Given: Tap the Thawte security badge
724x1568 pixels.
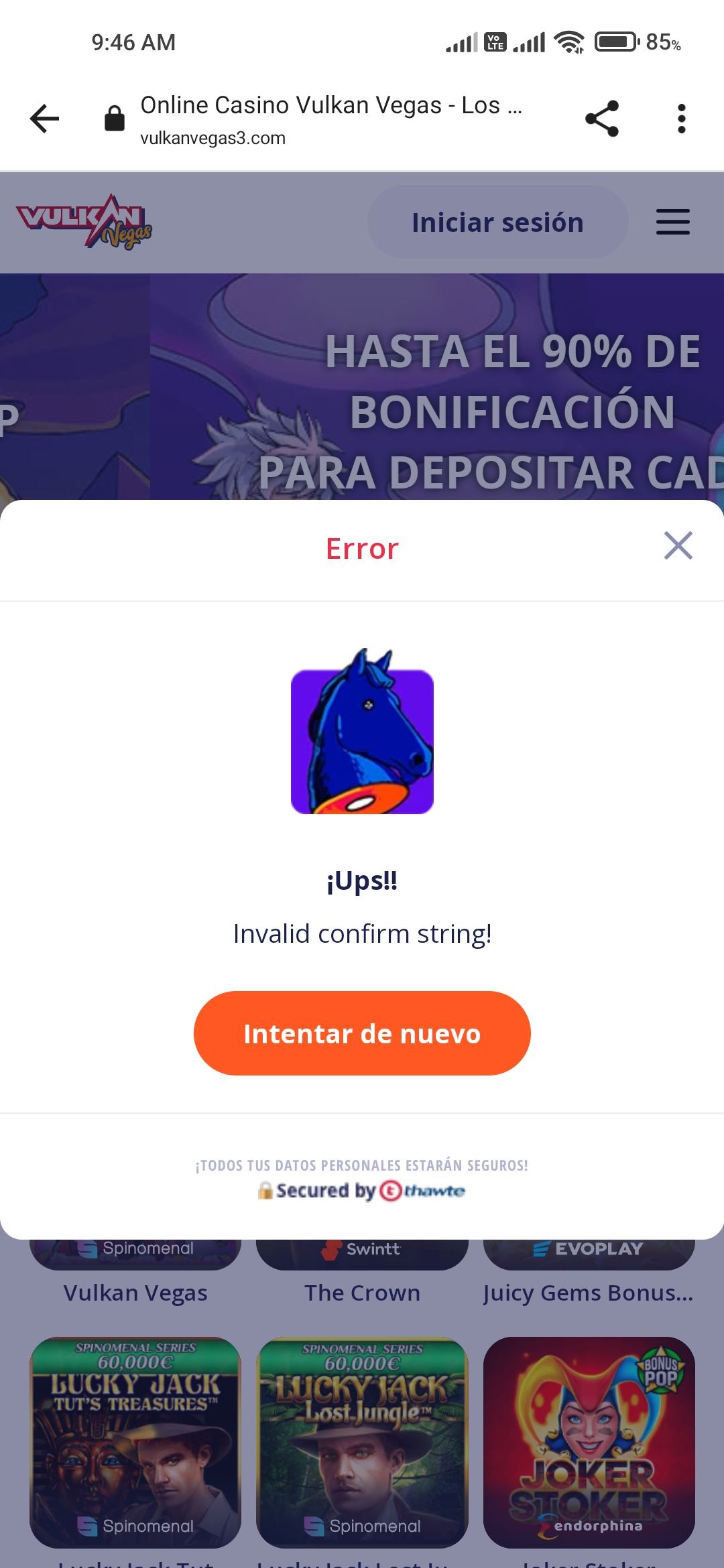Looking at the screenshot, I should pyautogui.click(x=362, y=1186).
